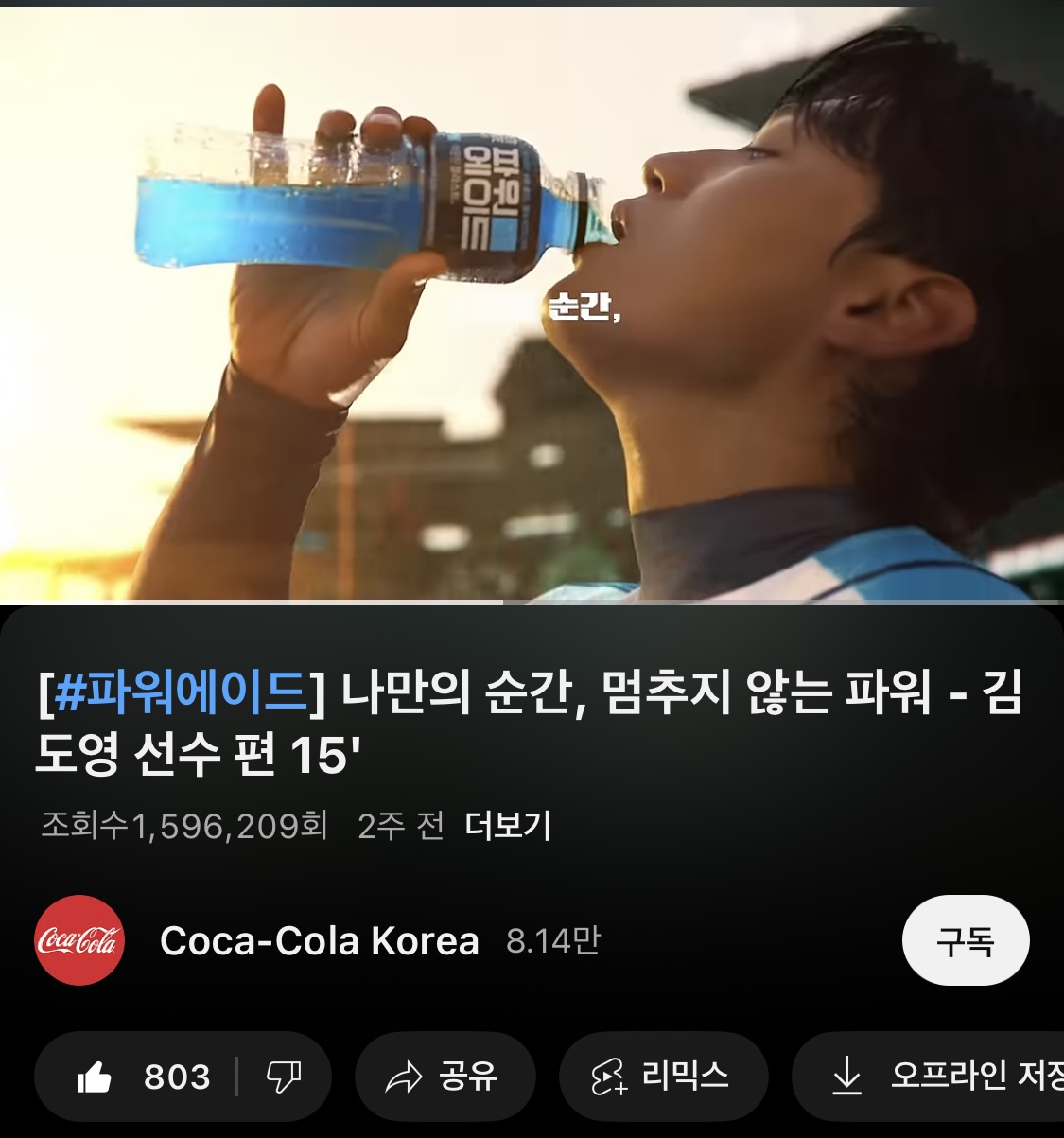Subscribe with the 구독 button
The height and width of the screenshot is (1138, 1064).
coord(965,940)
